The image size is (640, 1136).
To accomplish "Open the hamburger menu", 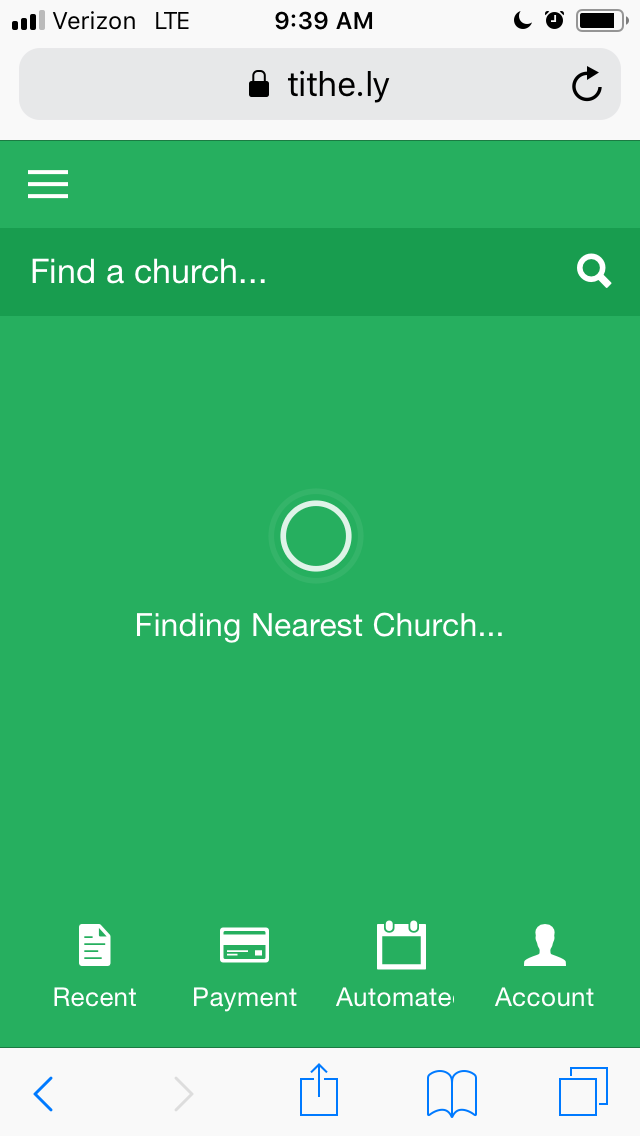I will point(48,184).
